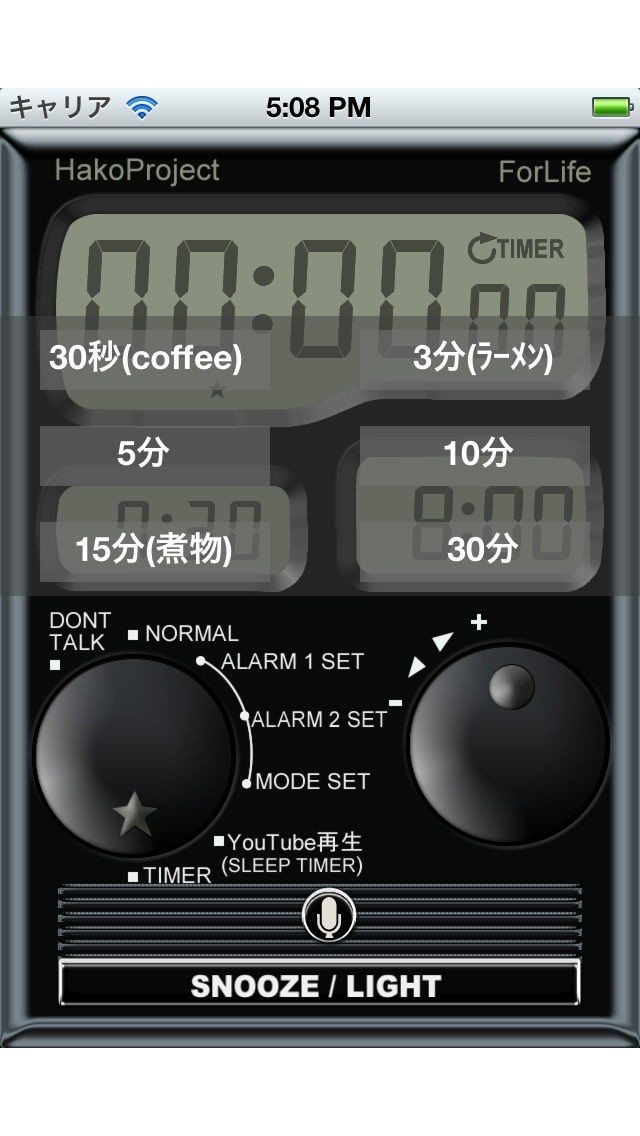This screenshot has height=1136, width=640.
Task: Tap the SNOOZE / LIGHT bar
Action: (x=319, y=984)
